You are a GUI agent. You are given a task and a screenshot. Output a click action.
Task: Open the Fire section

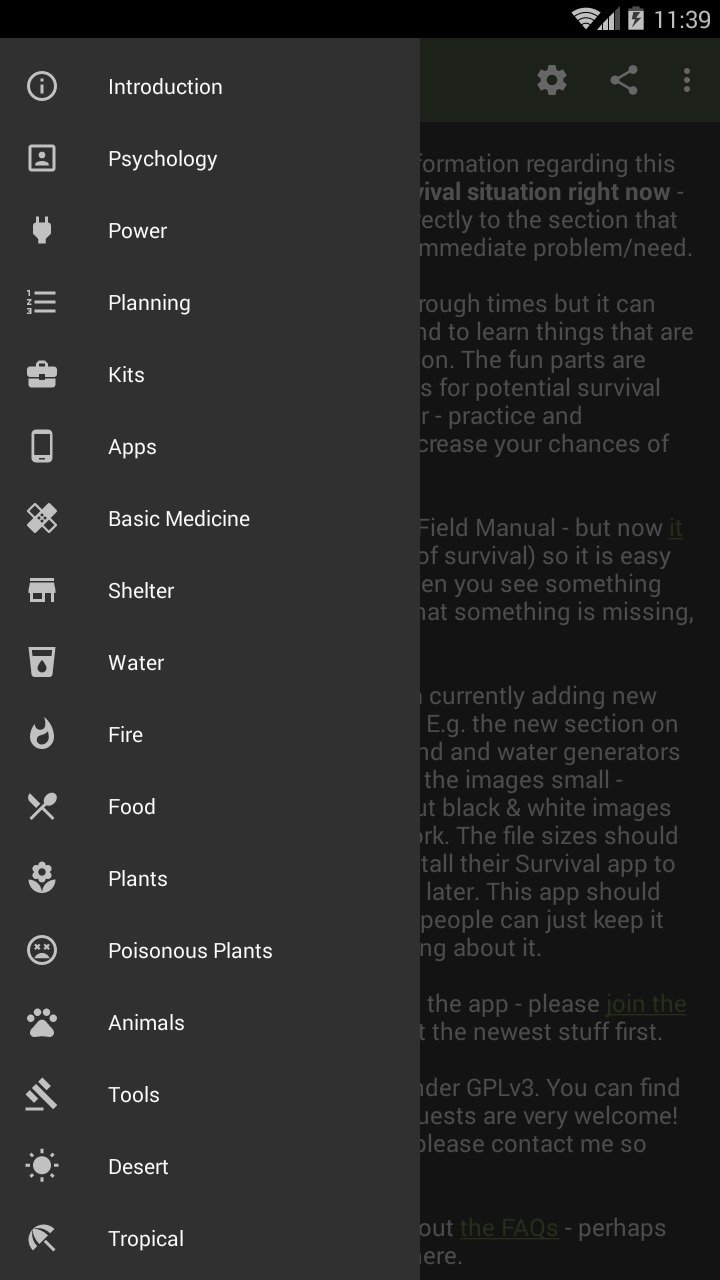[x=210, y=735]
